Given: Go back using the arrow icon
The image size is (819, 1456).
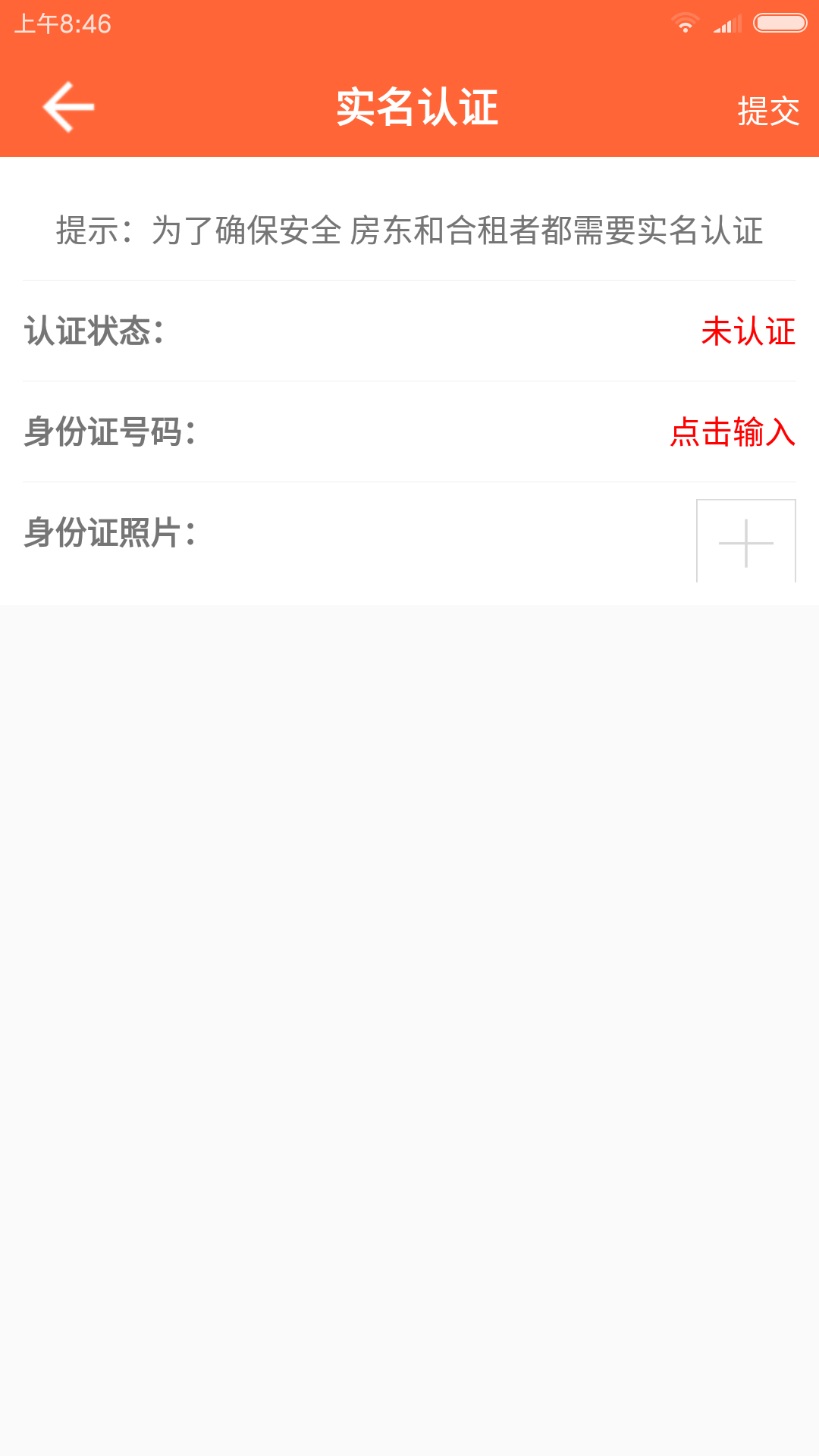Looking at the screenshot, I should [68, 107].
